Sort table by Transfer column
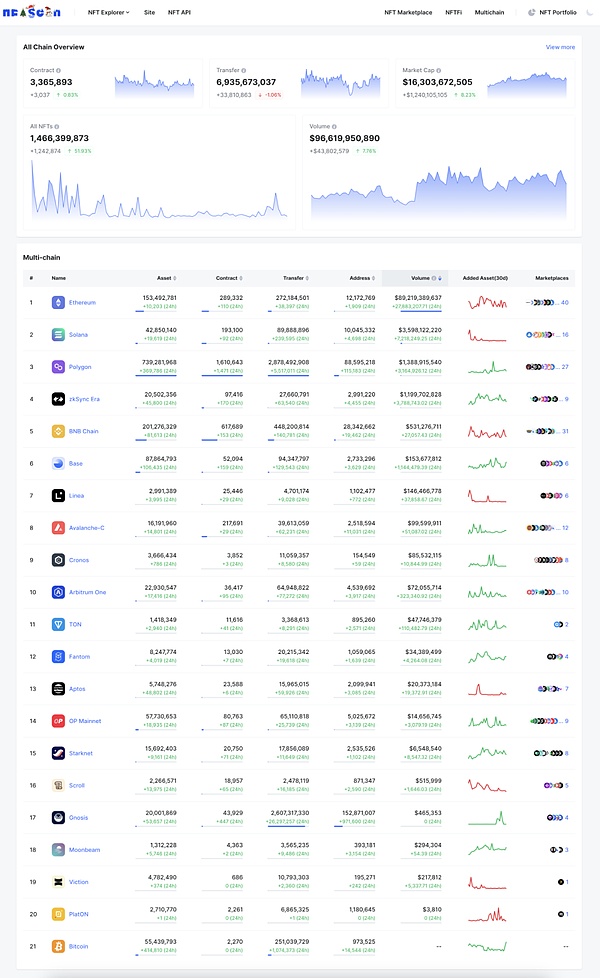 point(295,278)
